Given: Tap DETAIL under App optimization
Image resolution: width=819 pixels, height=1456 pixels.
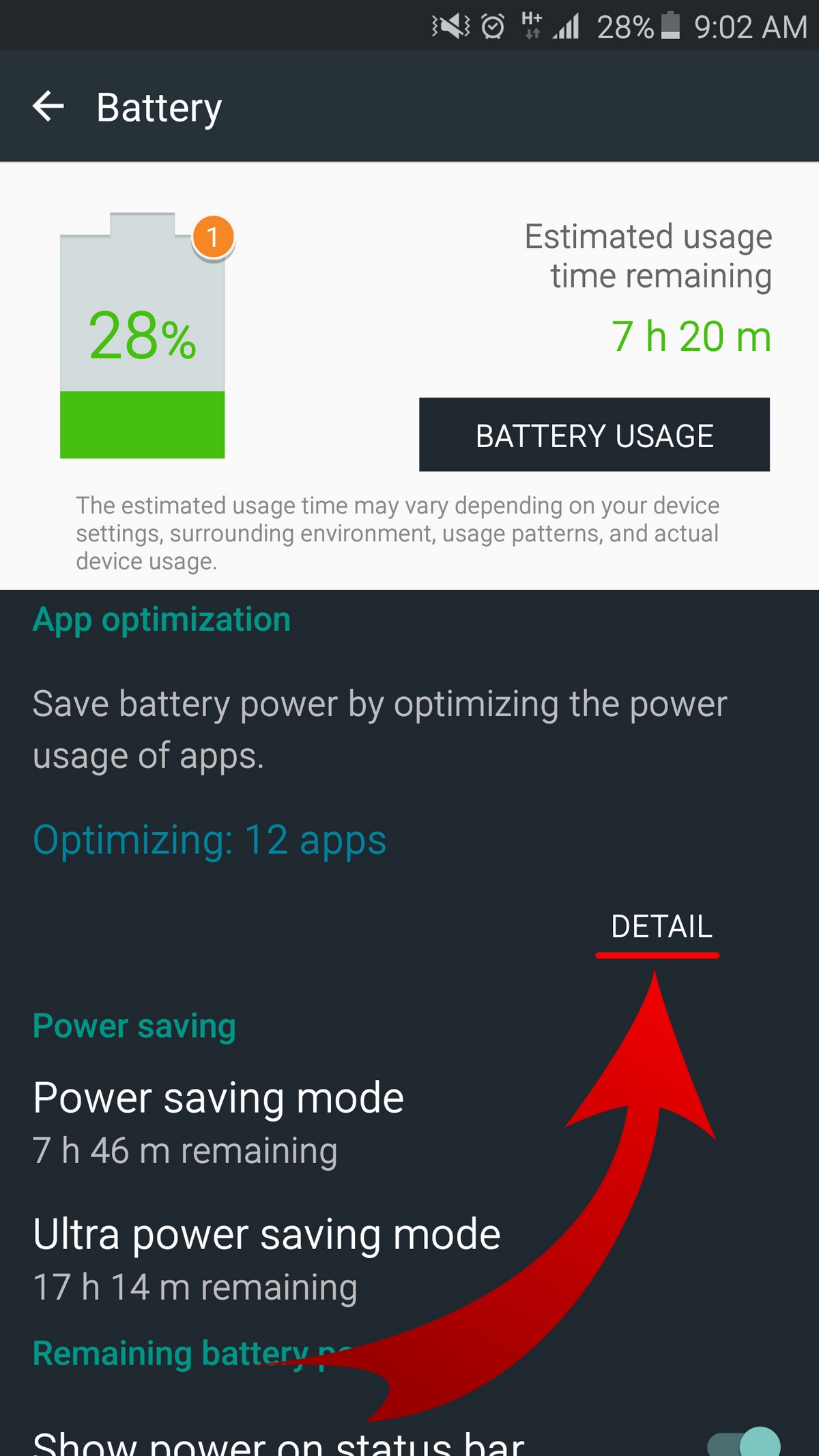Looking at the screenshot, I should (661, 926).
